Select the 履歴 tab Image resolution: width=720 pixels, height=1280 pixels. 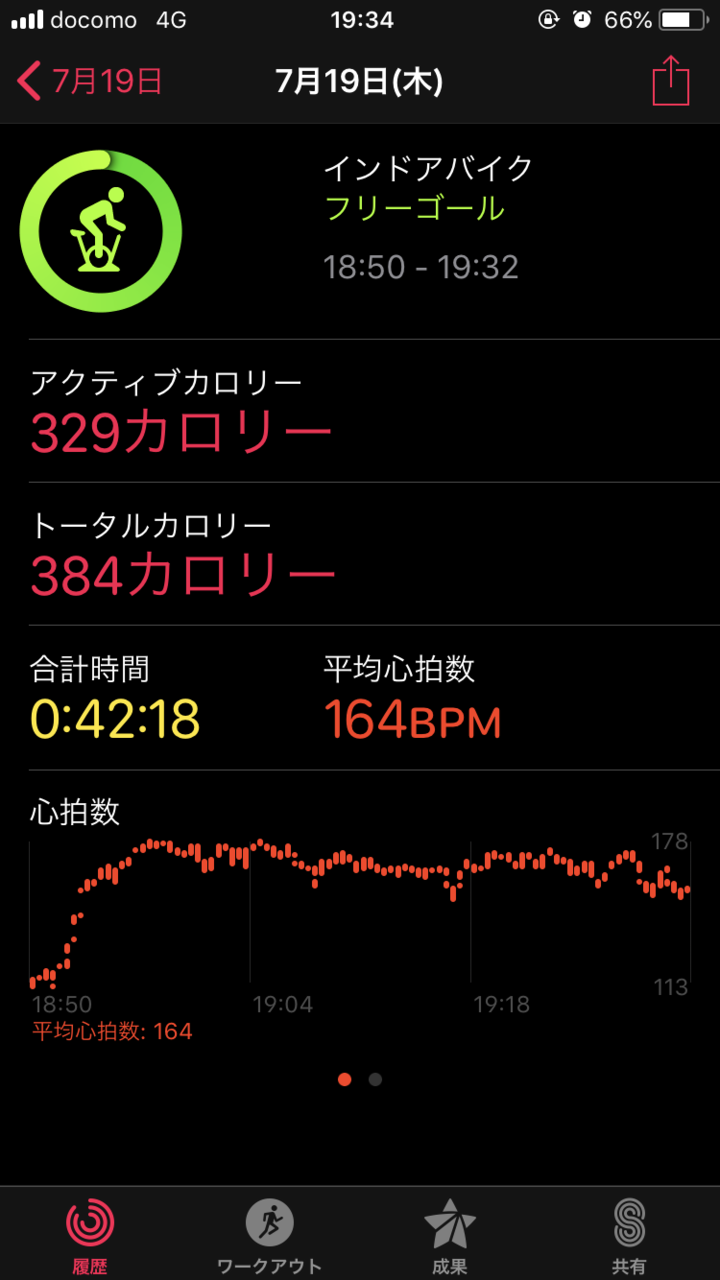pos(90,1235)
